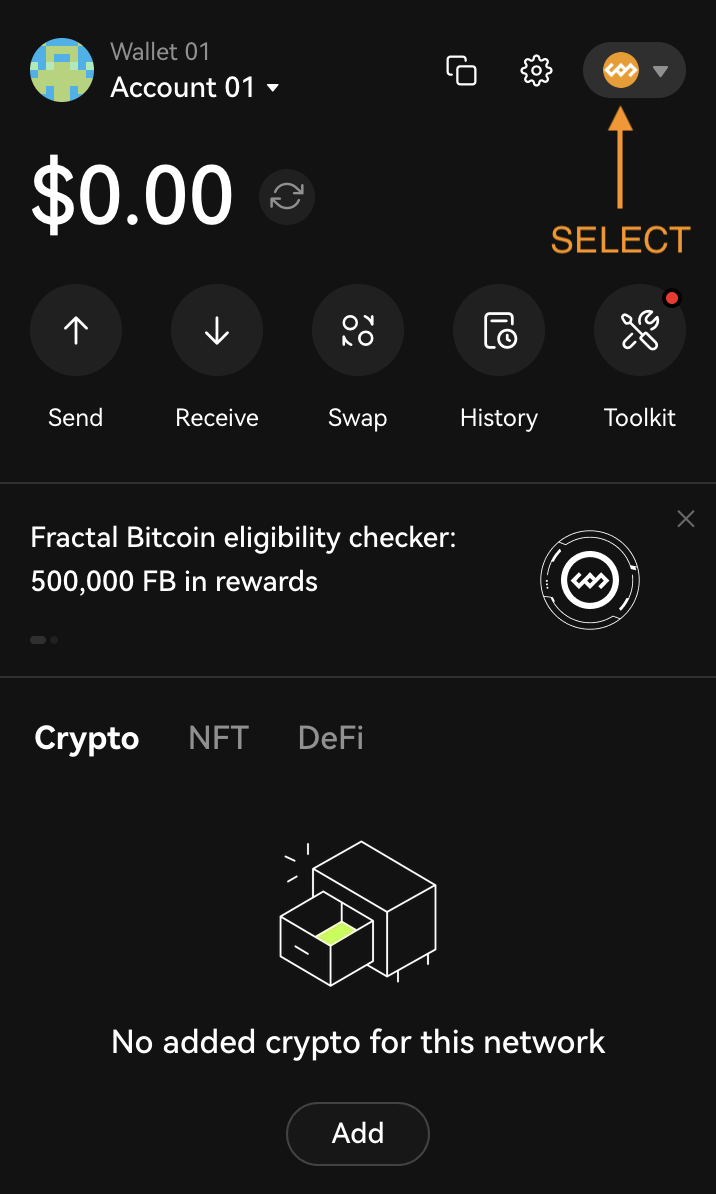
Task: Refresh the $0.00 balance
Action: point(287,196)
